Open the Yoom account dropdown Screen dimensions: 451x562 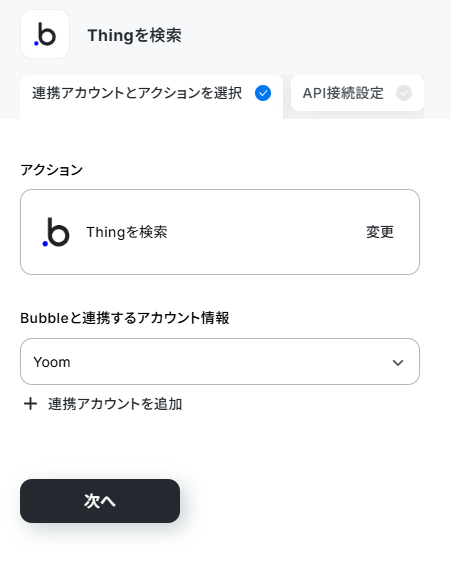[x=220, y=362]
